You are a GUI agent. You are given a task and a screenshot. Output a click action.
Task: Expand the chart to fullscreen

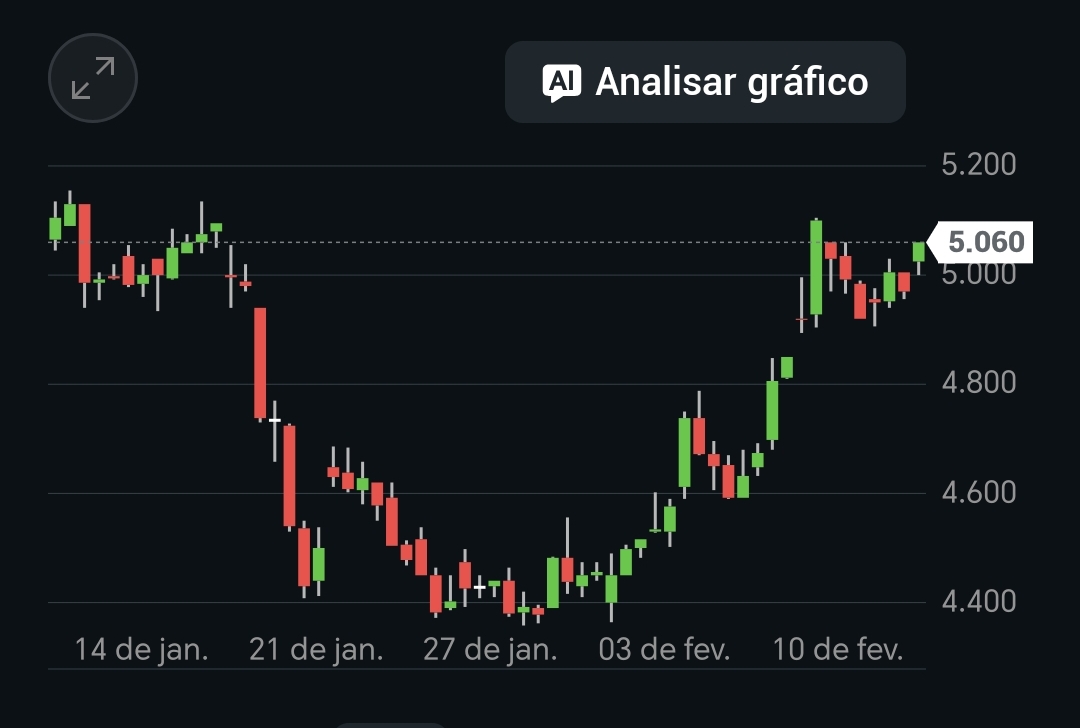(93, 79)
